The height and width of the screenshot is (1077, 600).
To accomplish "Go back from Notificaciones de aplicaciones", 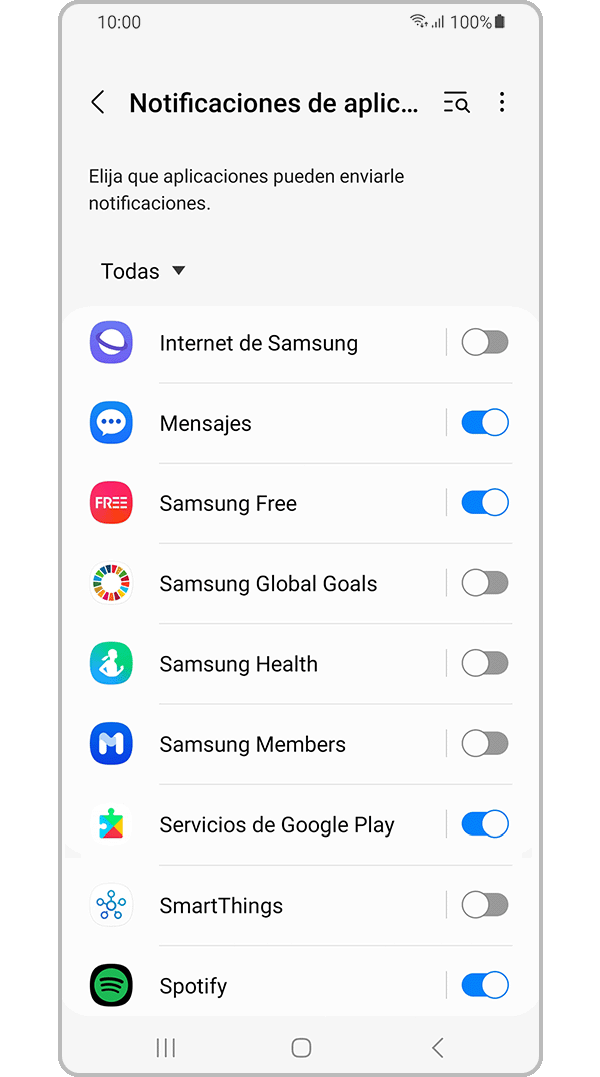I will pos(98,102).
